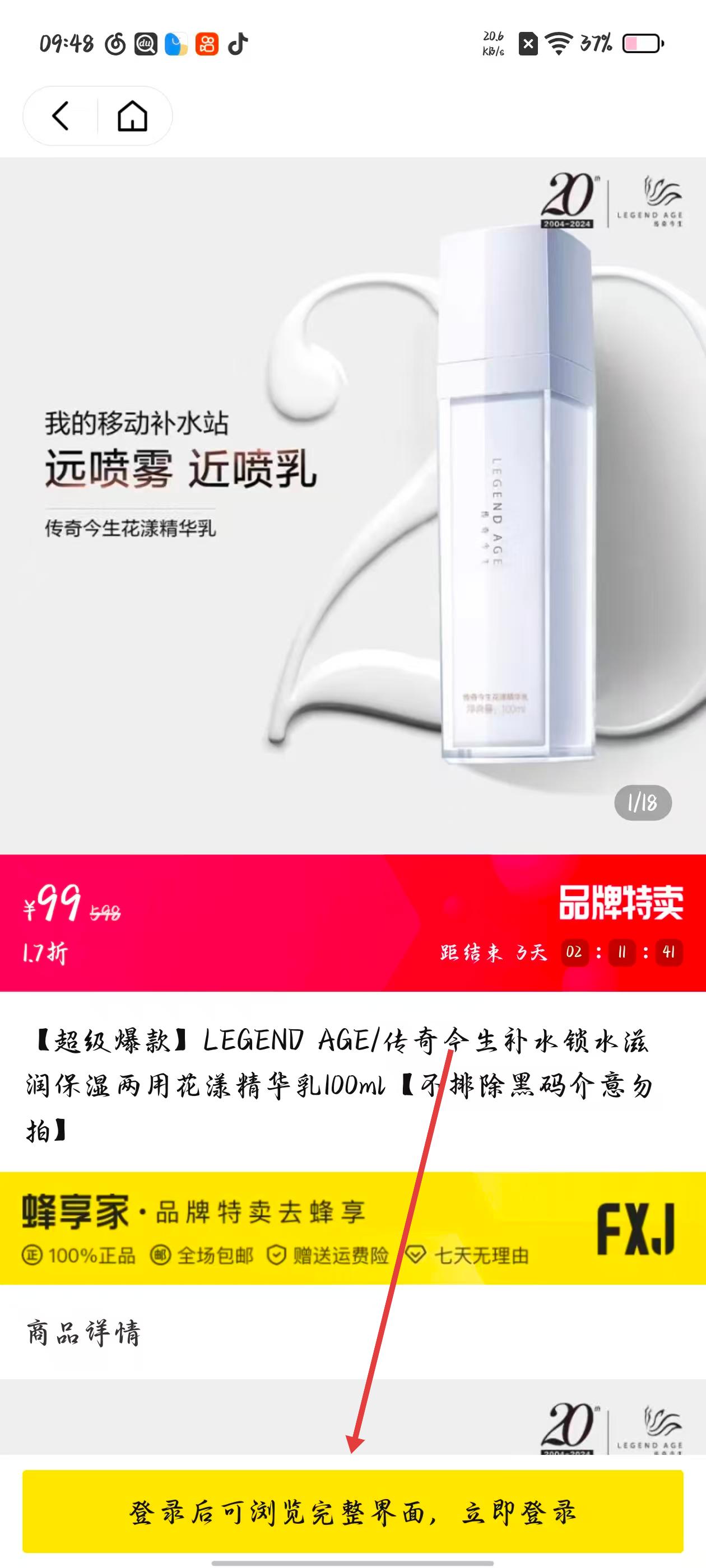Open the 蜂享家 品牌特卖 banner
This screenshot has height=1568, width=706.
coord(352,1228)
